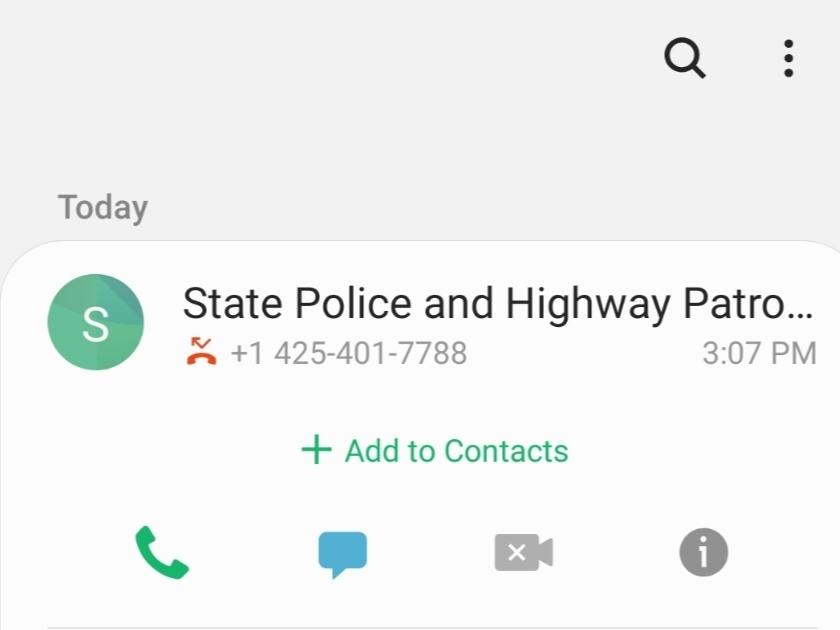Open the green S contact avatar
Viewport: 840px width, 630px height.
(x=96, y=323)
